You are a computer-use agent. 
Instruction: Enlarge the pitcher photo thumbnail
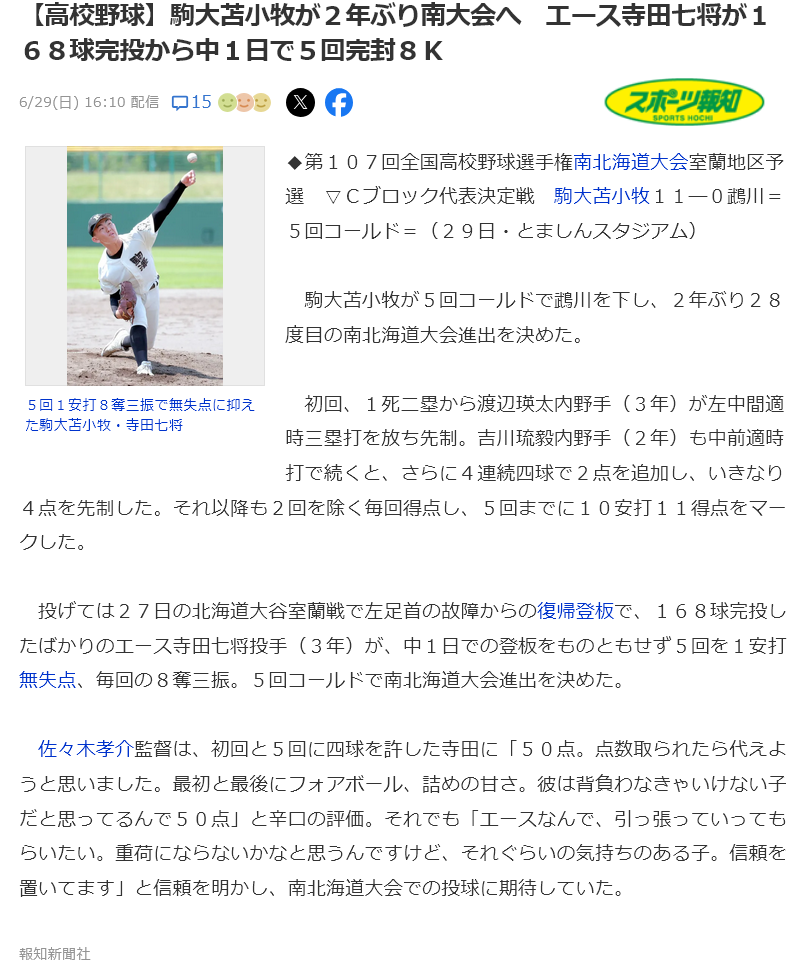145,266
